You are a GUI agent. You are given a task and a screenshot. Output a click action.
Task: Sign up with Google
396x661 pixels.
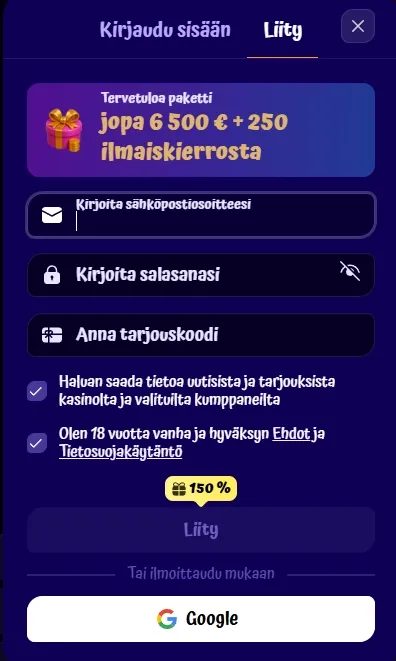pos(201,619)
